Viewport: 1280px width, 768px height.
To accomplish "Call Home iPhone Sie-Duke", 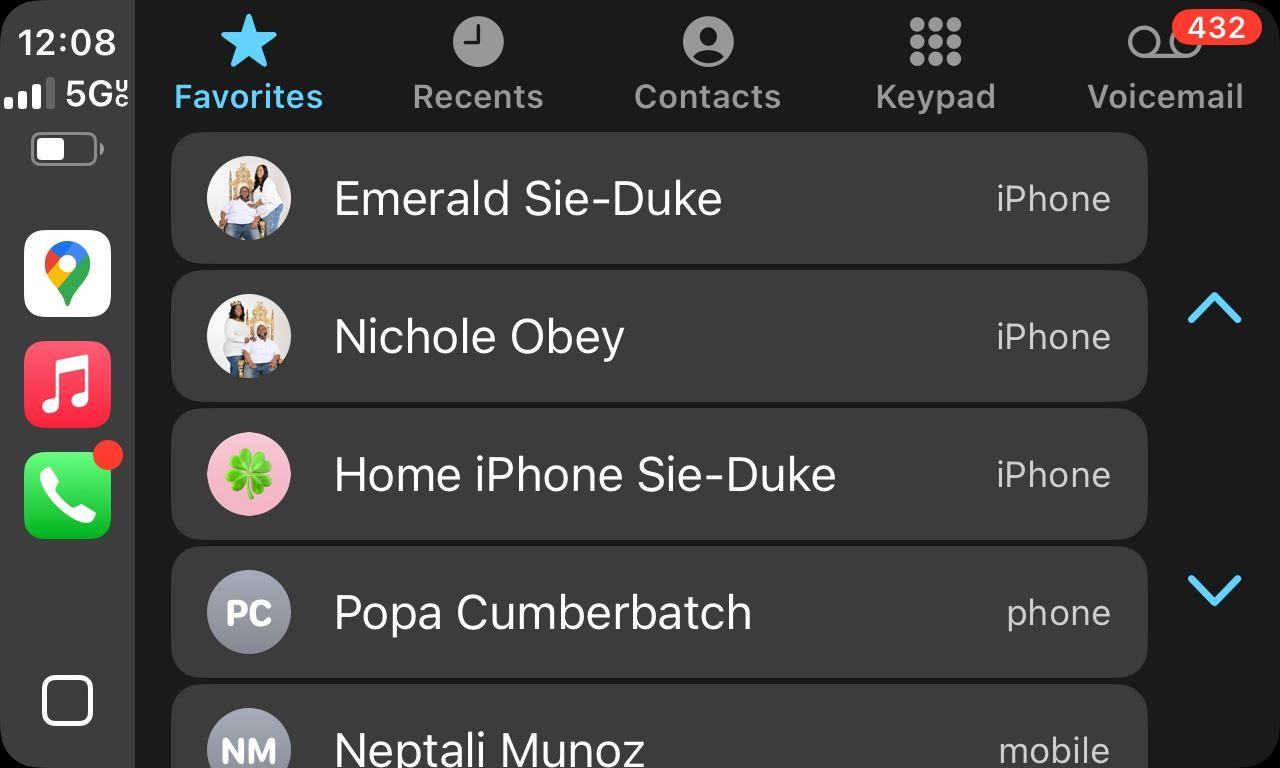I will point(659,474).
